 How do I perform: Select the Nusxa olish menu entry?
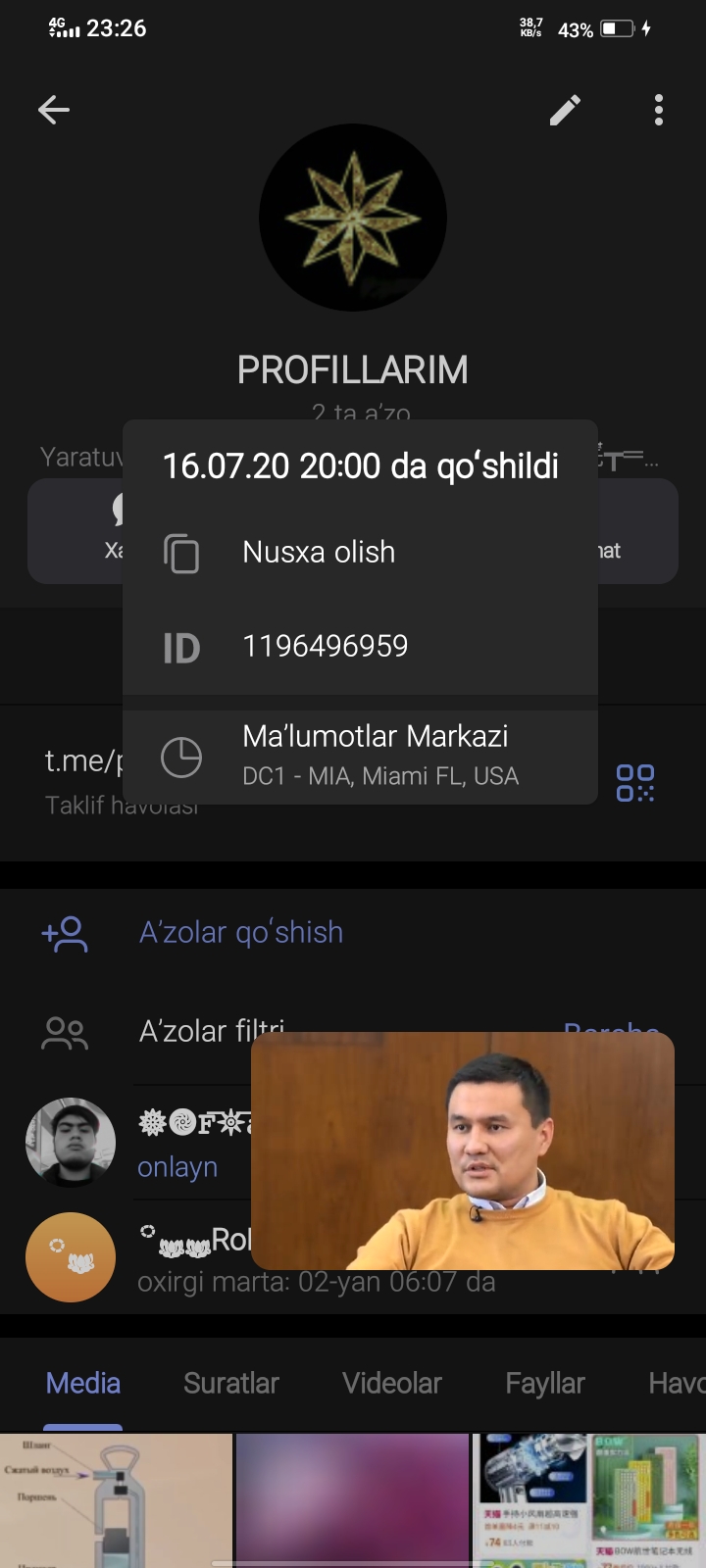[318, 552]
